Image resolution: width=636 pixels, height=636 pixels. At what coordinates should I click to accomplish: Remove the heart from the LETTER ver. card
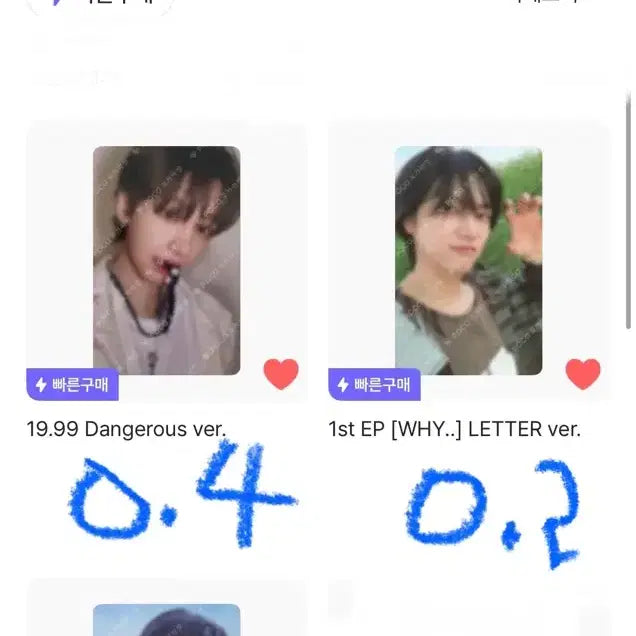click(x=583, y=374)
